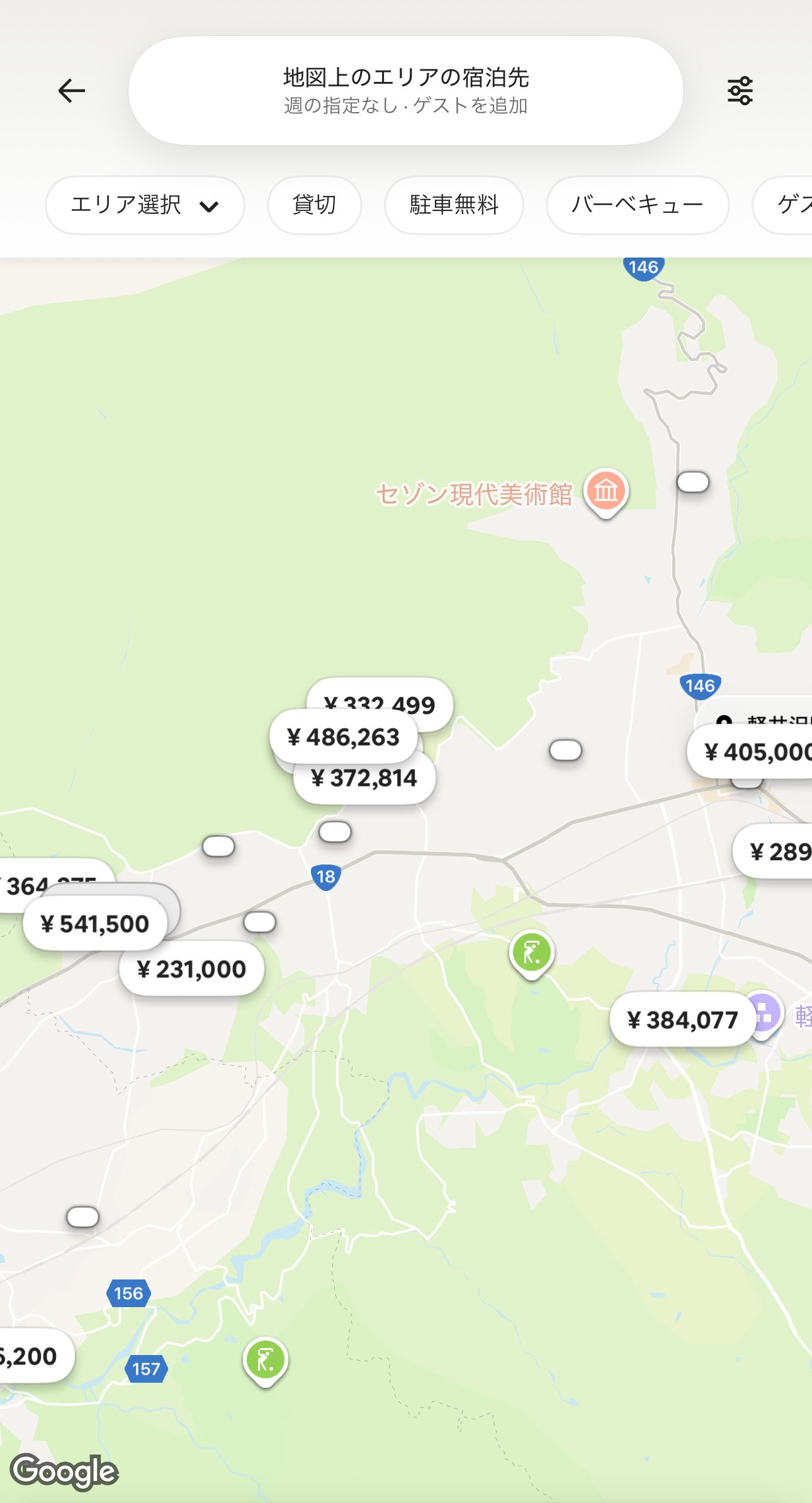The image size is (812, 1503).
Task: Select the 駐車無料 filter chip
Action: [454, 205]
